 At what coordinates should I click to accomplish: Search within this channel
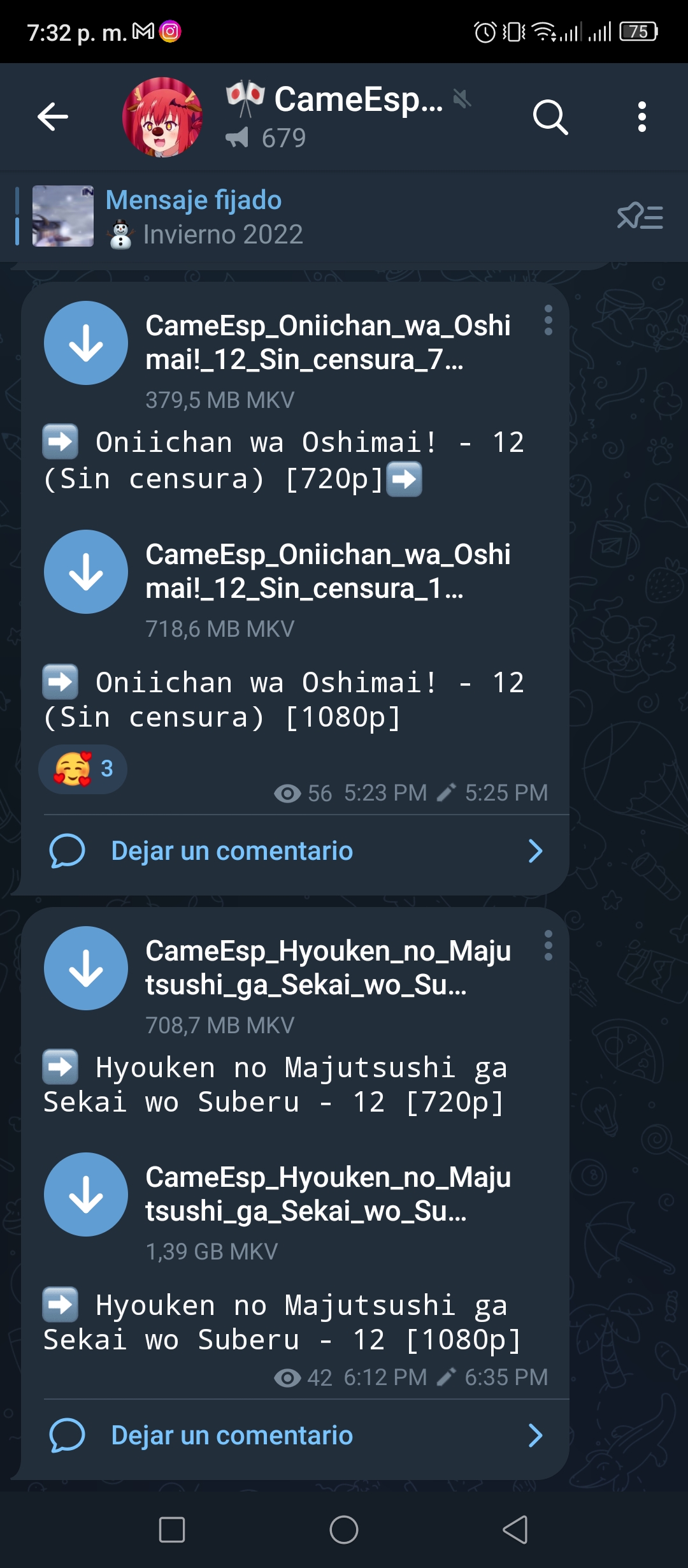click(x=550, y=117)
